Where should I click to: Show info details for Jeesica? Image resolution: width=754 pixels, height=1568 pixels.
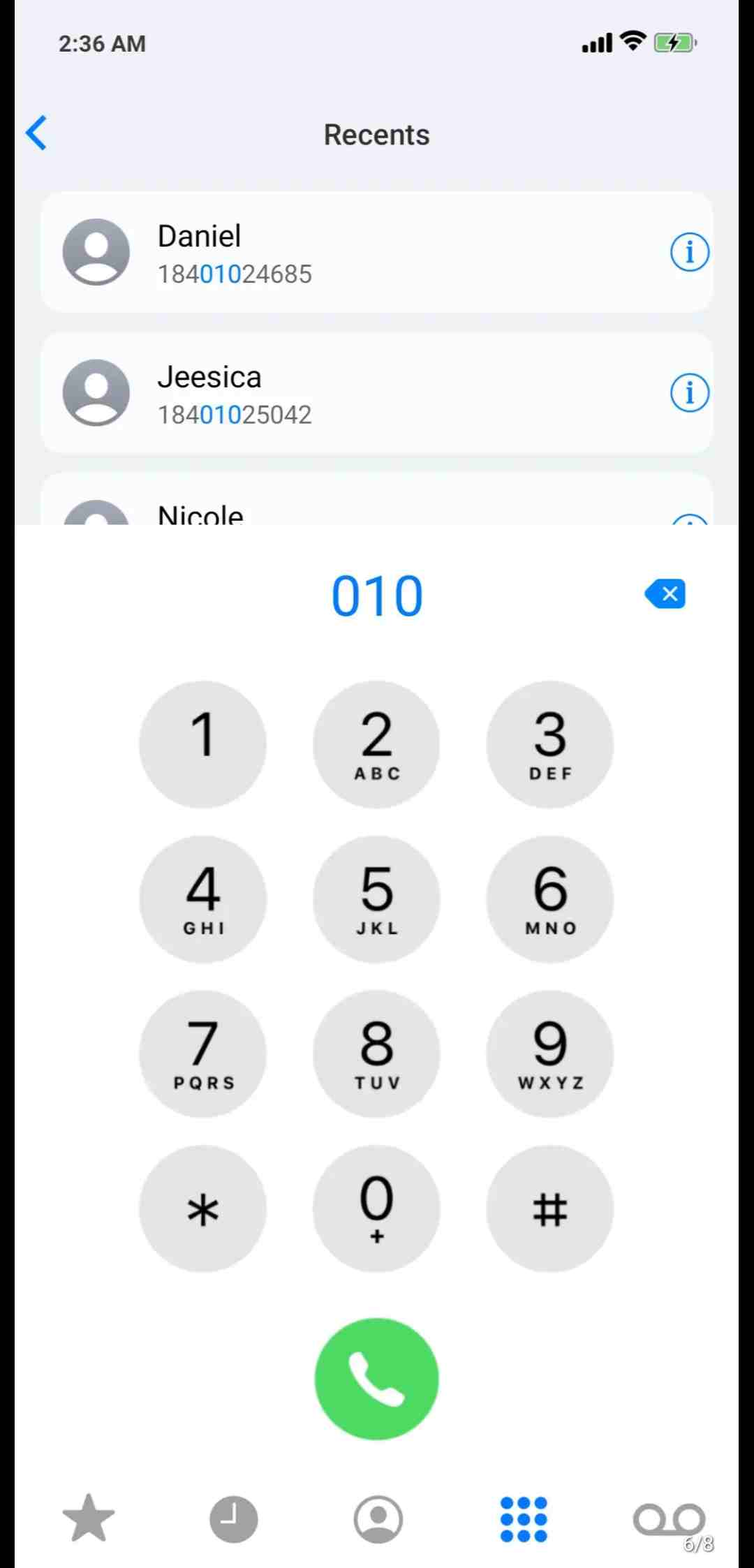(689, 393)
